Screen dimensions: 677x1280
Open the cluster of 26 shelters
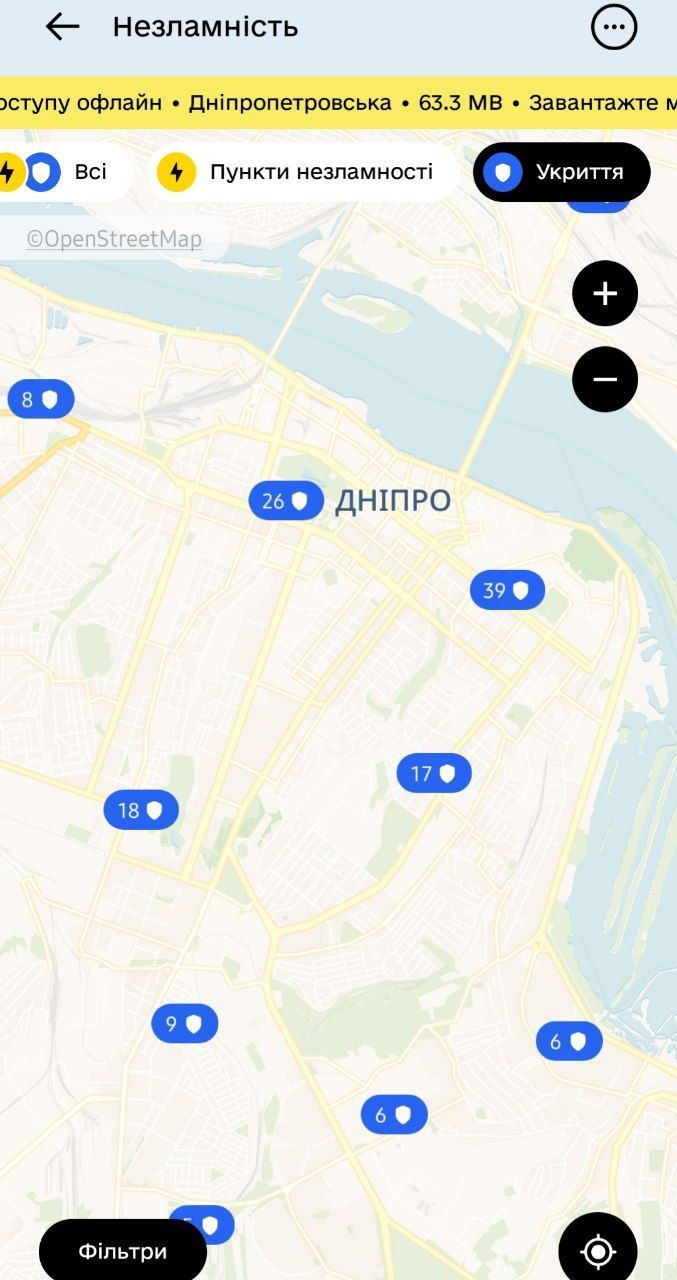(286, 501)
